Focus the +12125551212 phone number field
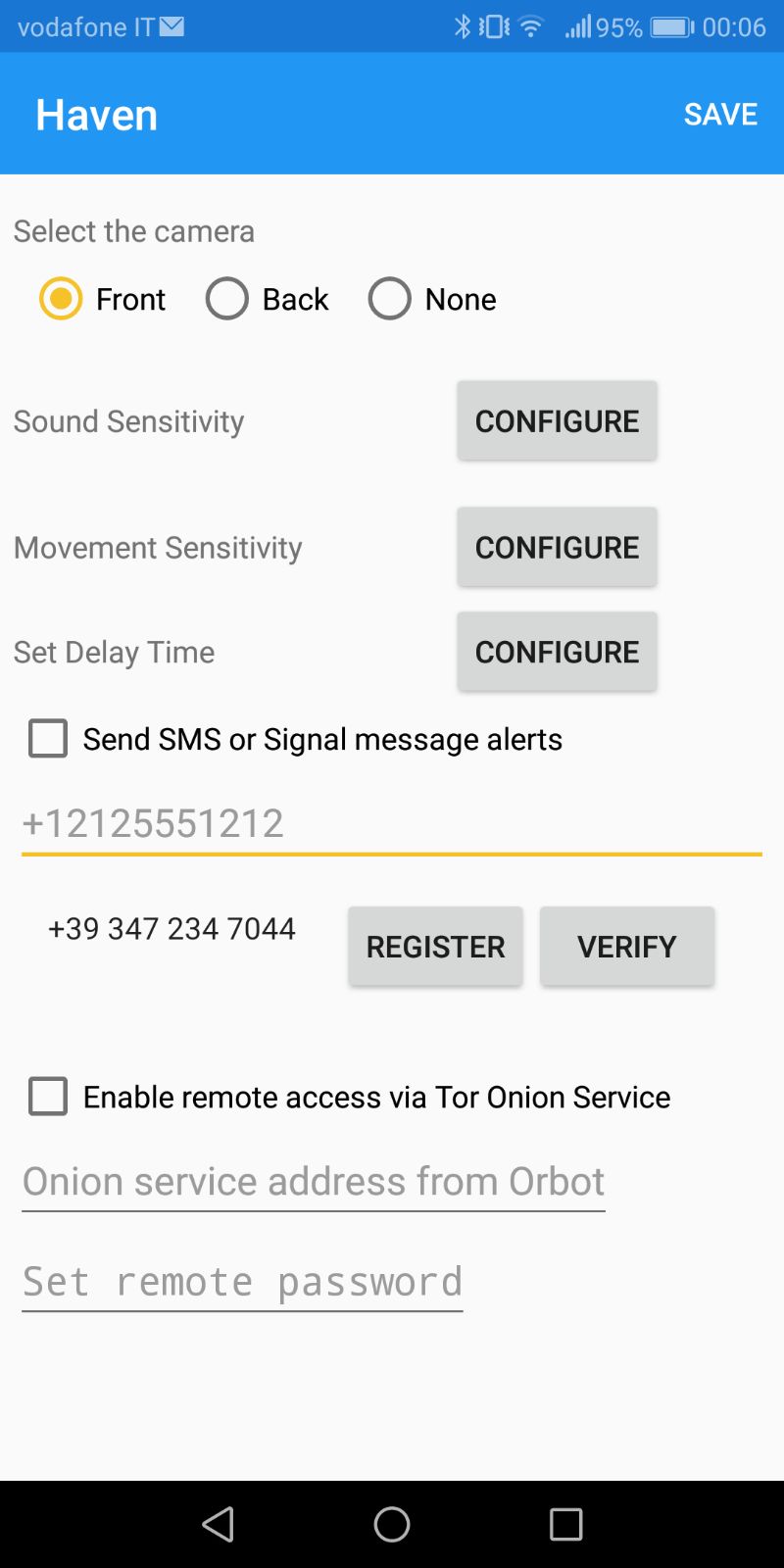This screenshot has width=784, height=1568. (x=392, y=824)
